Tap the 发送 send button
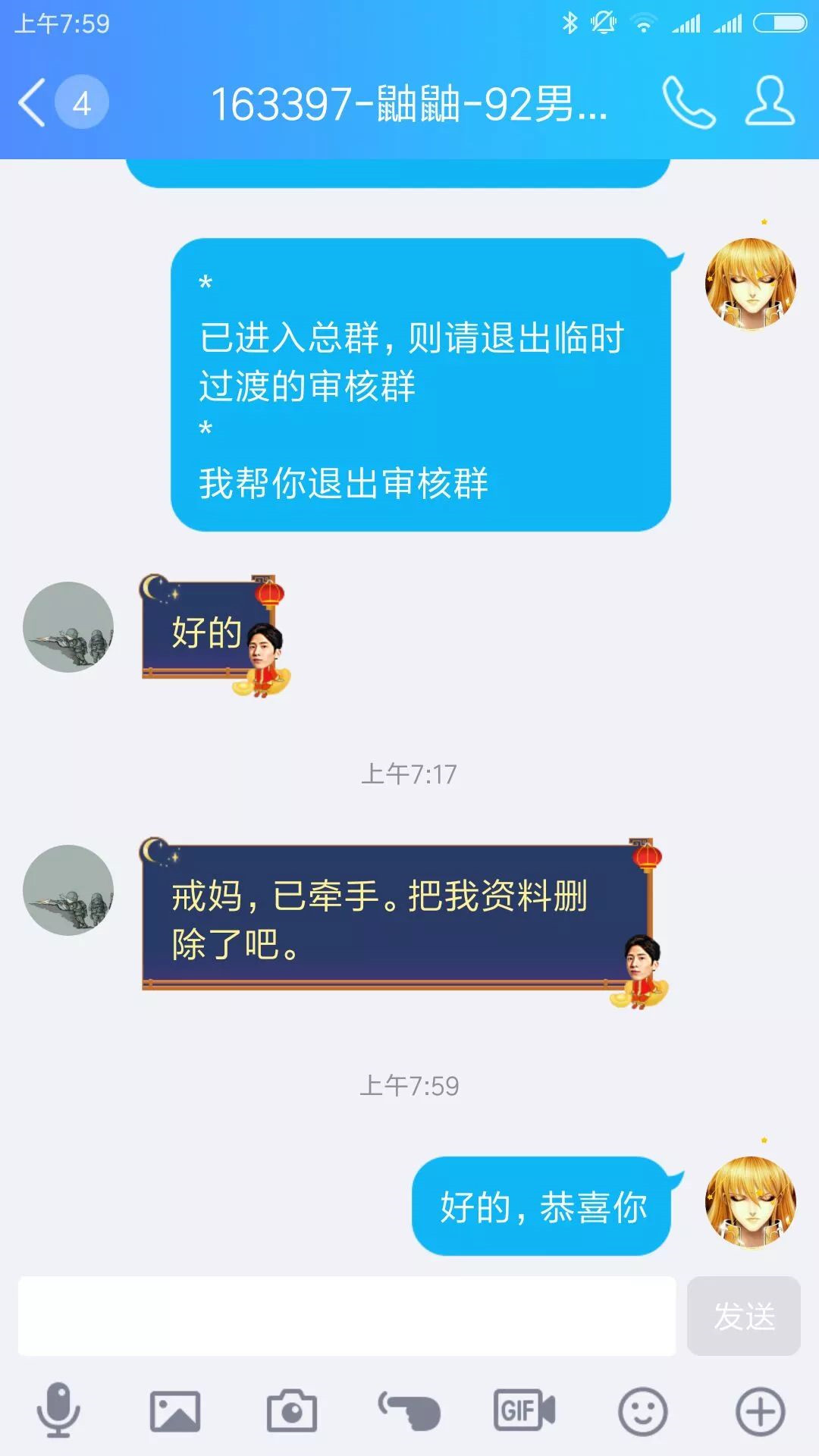Screen dimensions: 819x1456 743,1316
